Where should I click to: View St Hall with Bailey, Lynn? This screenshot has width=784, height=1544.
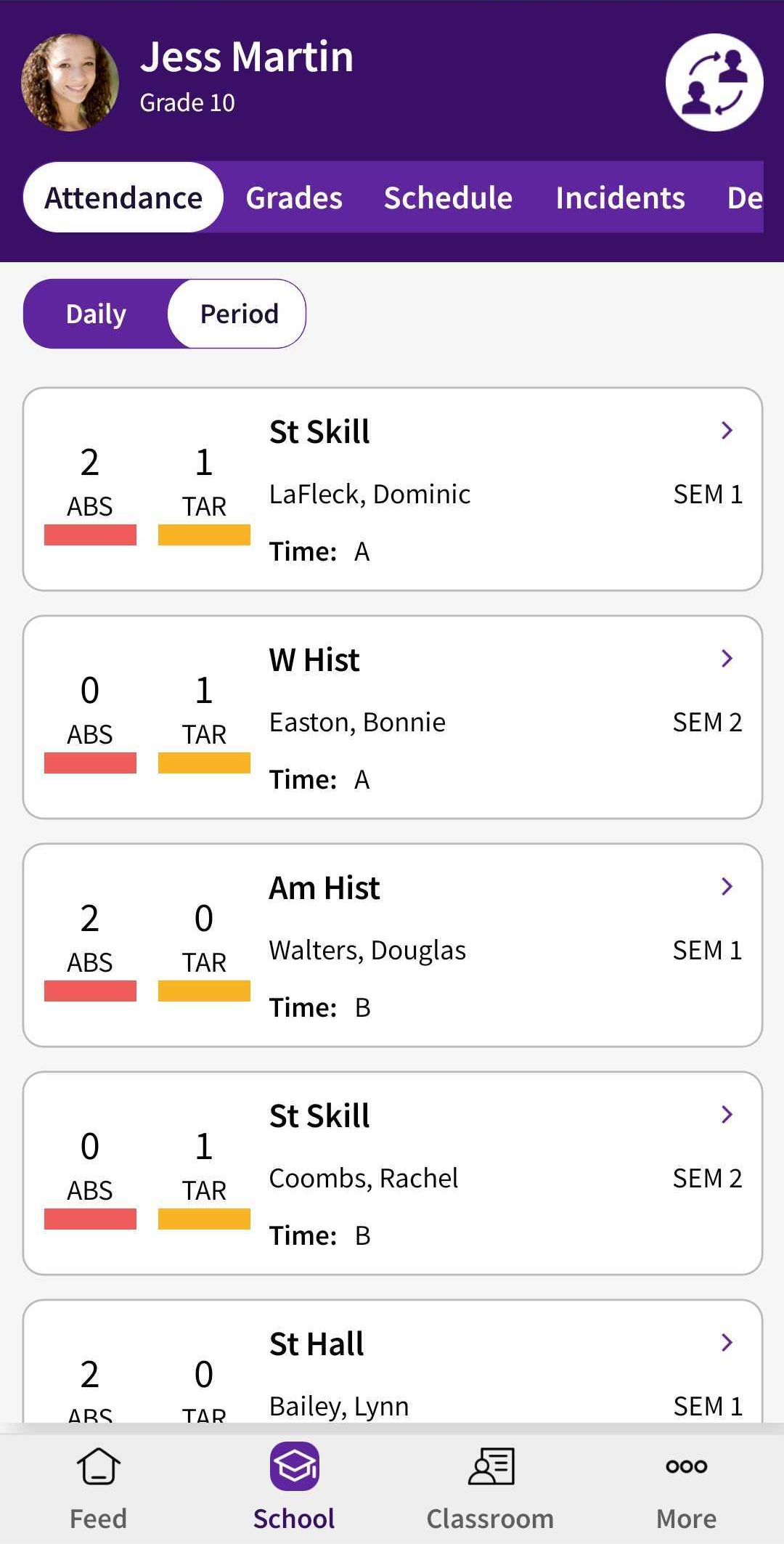pos(393,1362)
